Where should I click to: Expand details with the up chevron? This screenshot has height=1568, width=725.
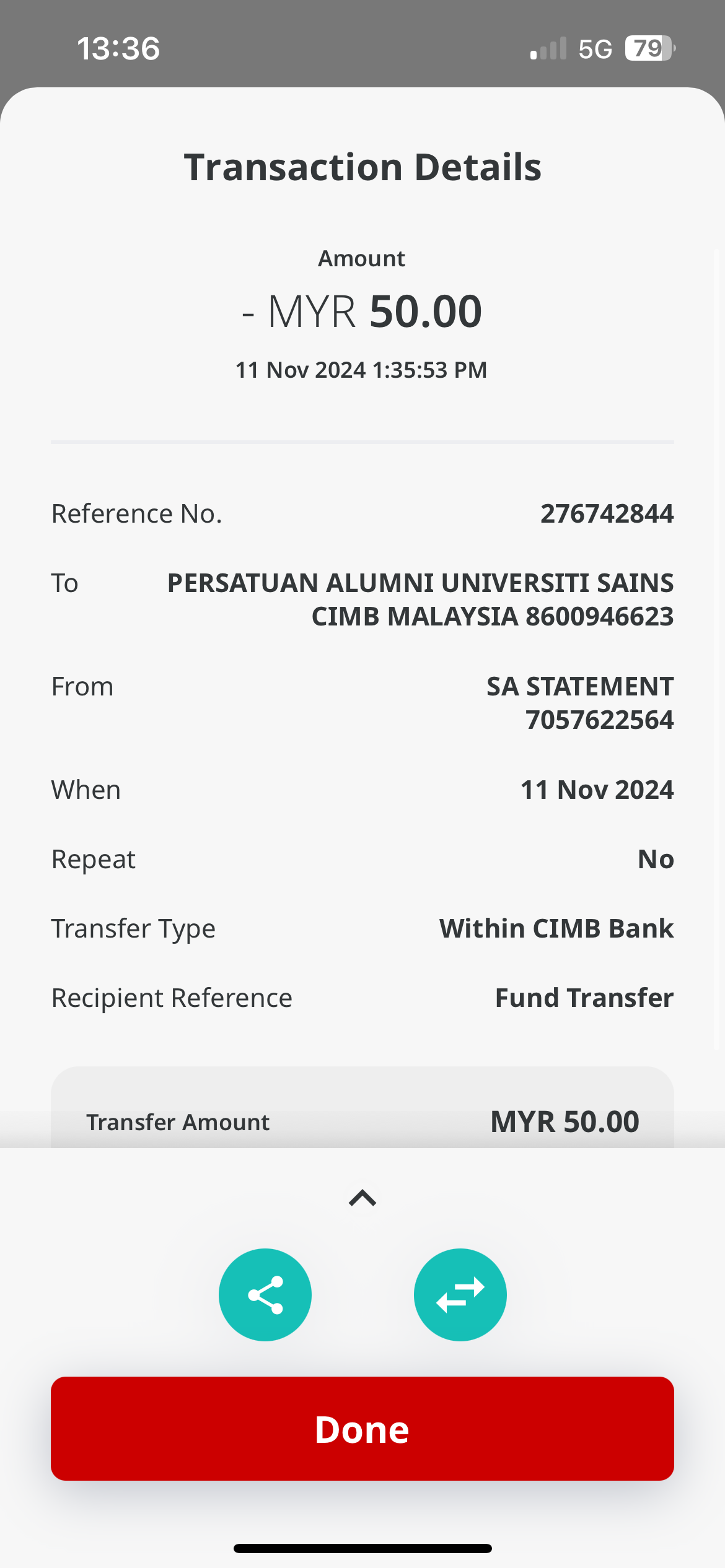362,1198
